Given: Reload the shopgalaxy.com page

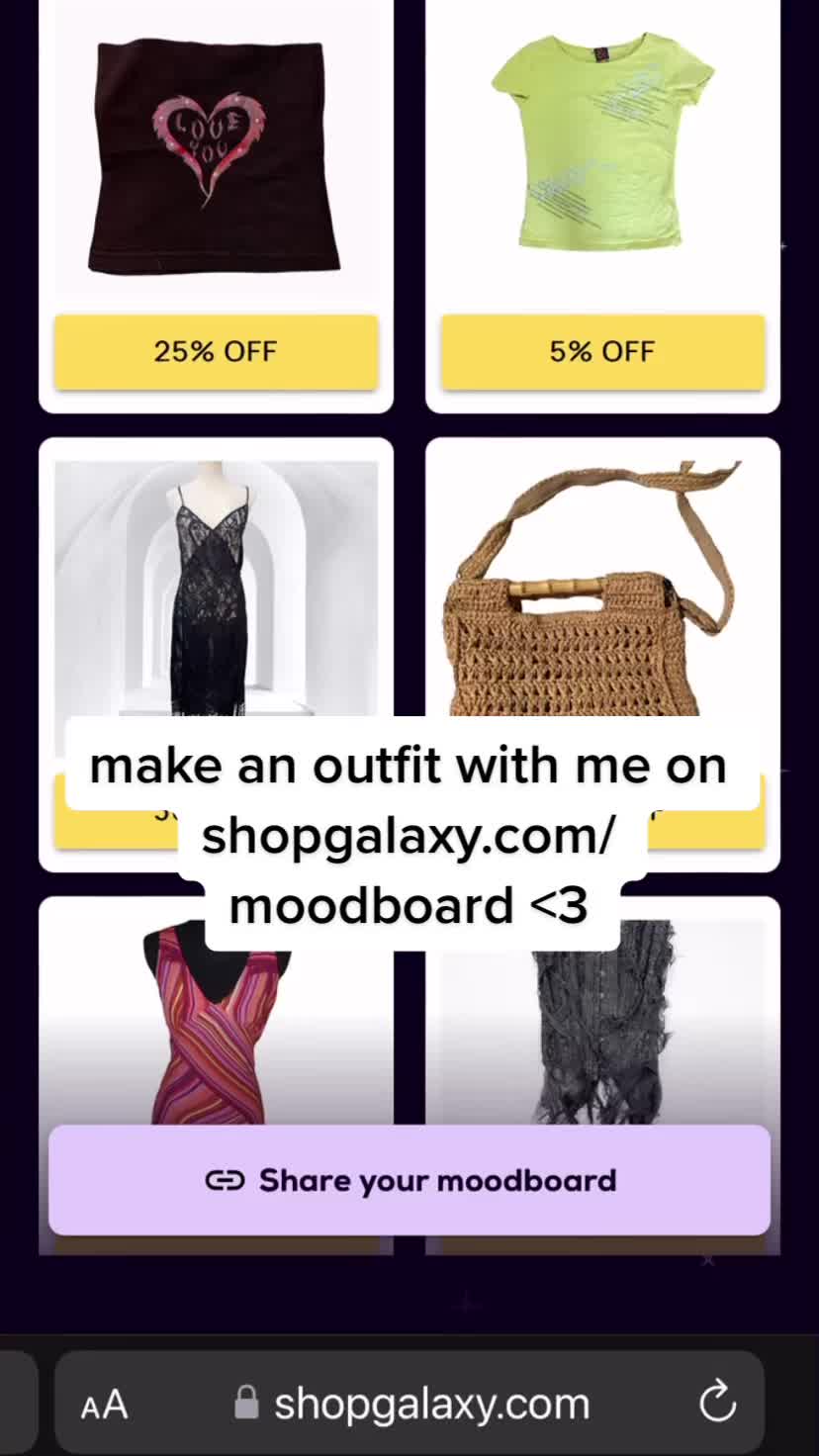Looking at the screenshot, I should pos(717,1403).
